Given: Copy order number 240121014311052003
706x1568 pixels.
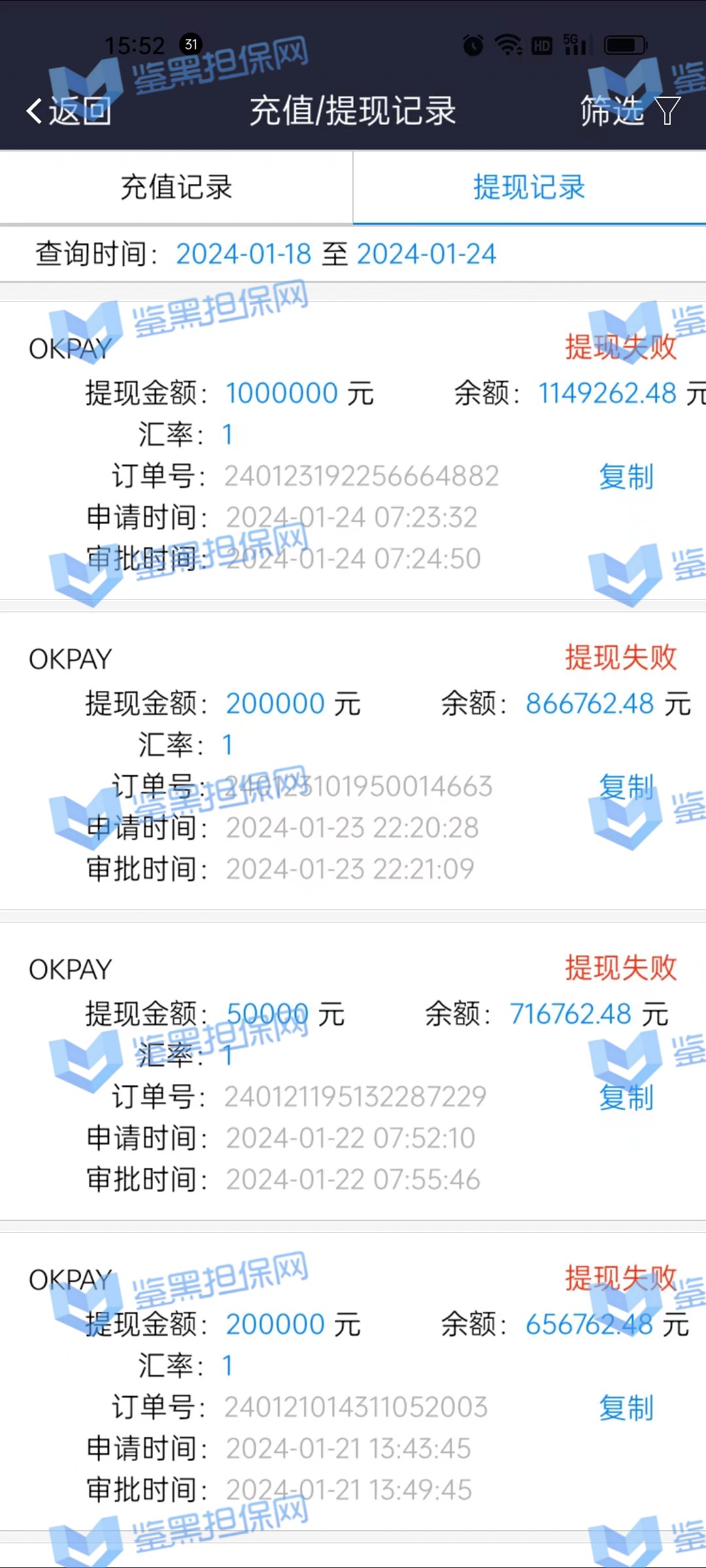Looking at the screenshot, I should click(x=626, y=1408).
